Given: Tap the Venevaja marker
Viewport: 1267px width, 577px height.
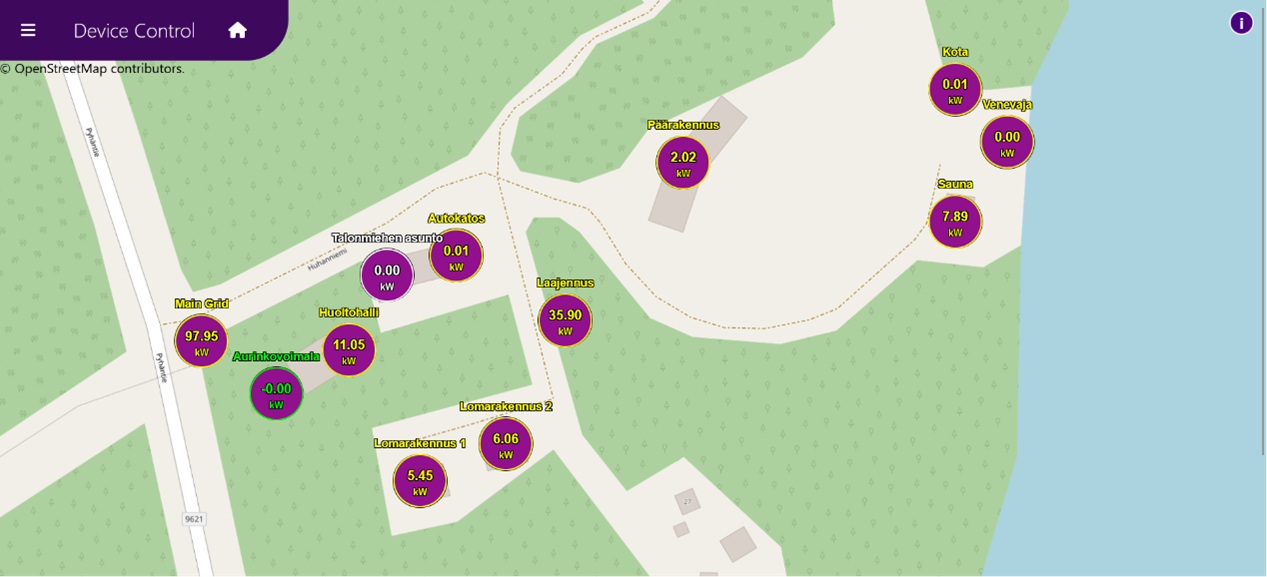Looking at the screenshot, I should 1007,142.
